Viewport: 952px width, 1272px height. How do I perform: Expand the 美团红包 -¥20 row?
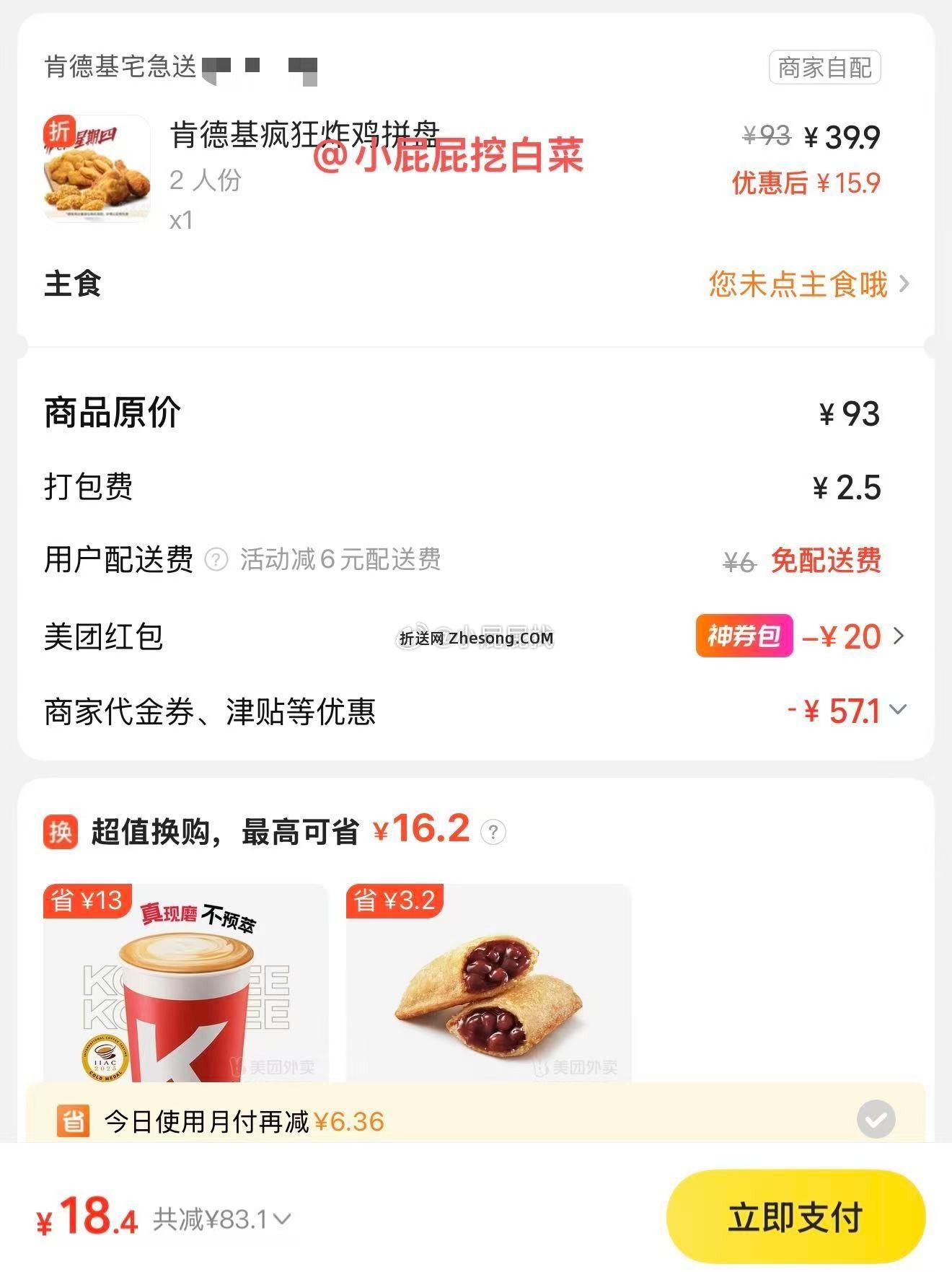899,636
